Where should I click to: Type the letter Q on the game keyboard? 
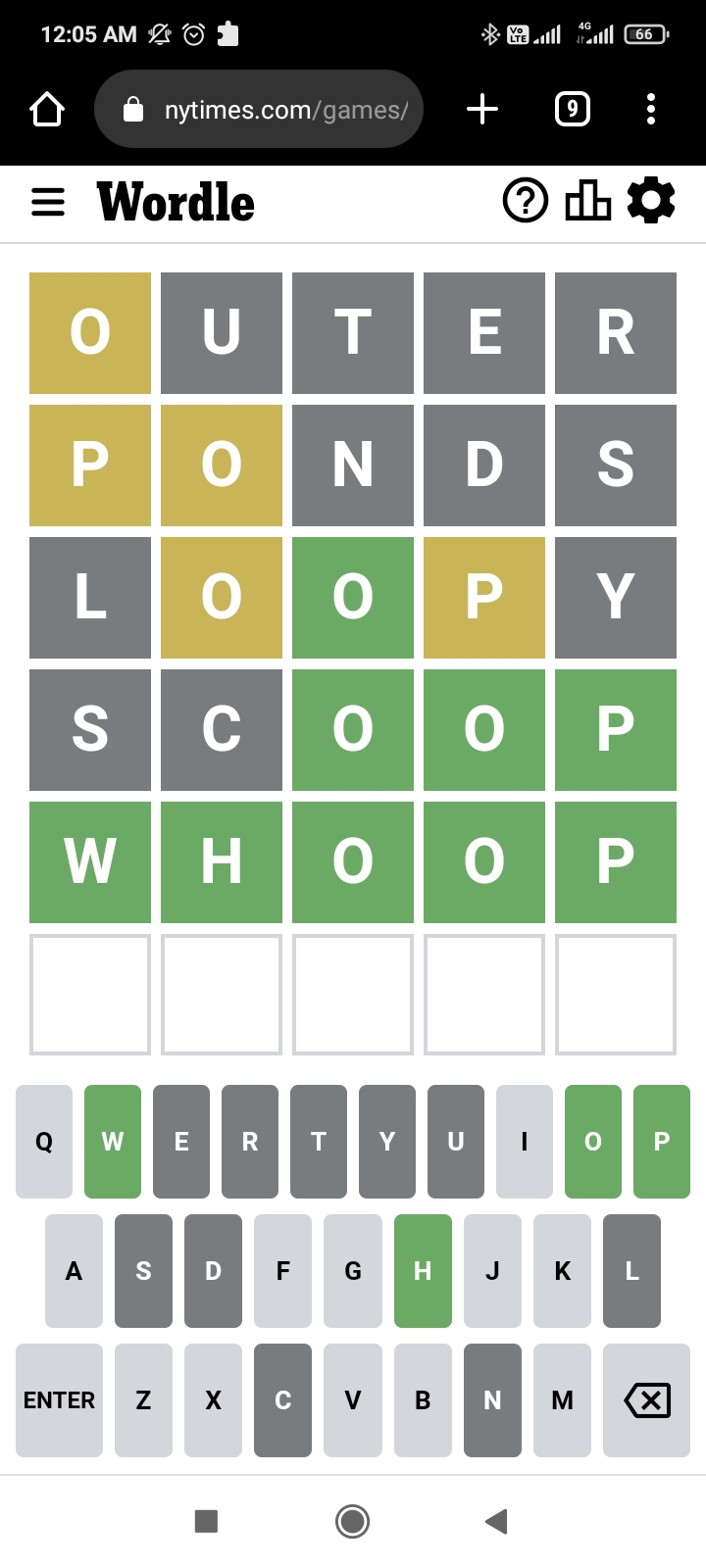pyautogui.click(x=44, y=1142)
